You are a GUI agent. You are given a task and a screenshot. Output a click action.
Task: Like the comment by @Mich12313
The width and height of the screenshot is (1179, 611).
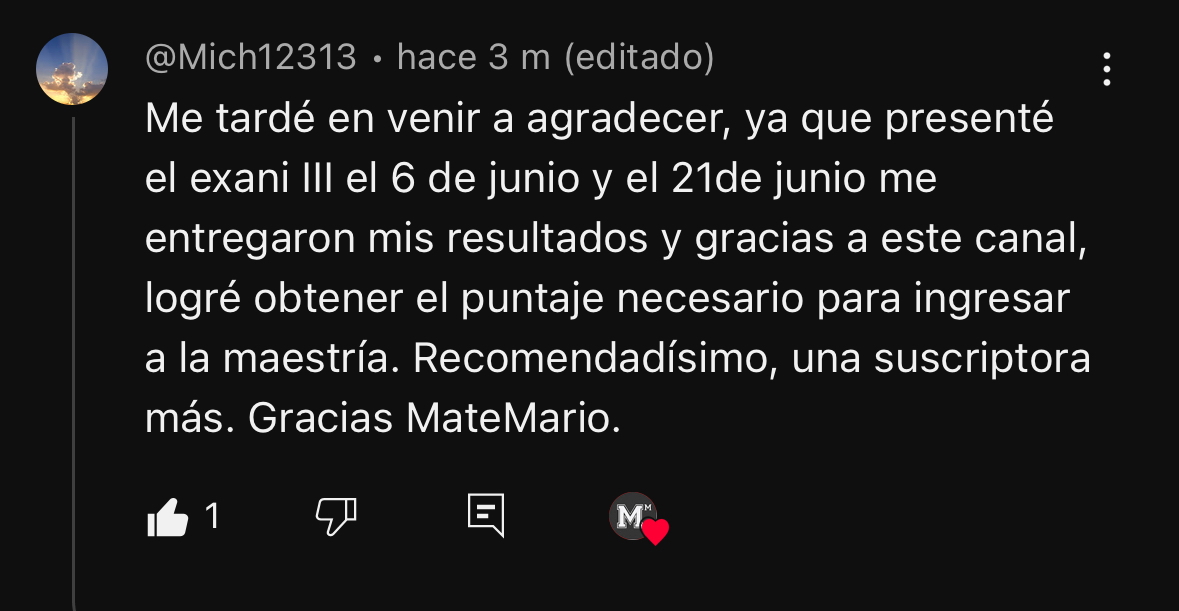pyautogui.click(x=167, y=518)
